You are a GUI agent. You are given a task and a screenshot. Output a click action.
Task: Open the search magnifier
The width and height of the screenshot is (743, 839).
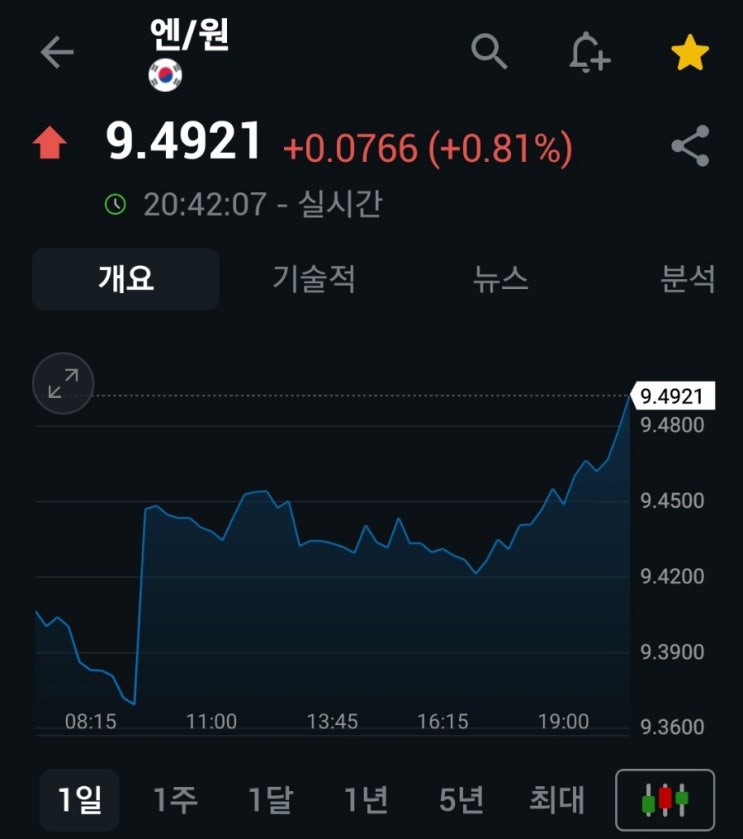(489, 51)
